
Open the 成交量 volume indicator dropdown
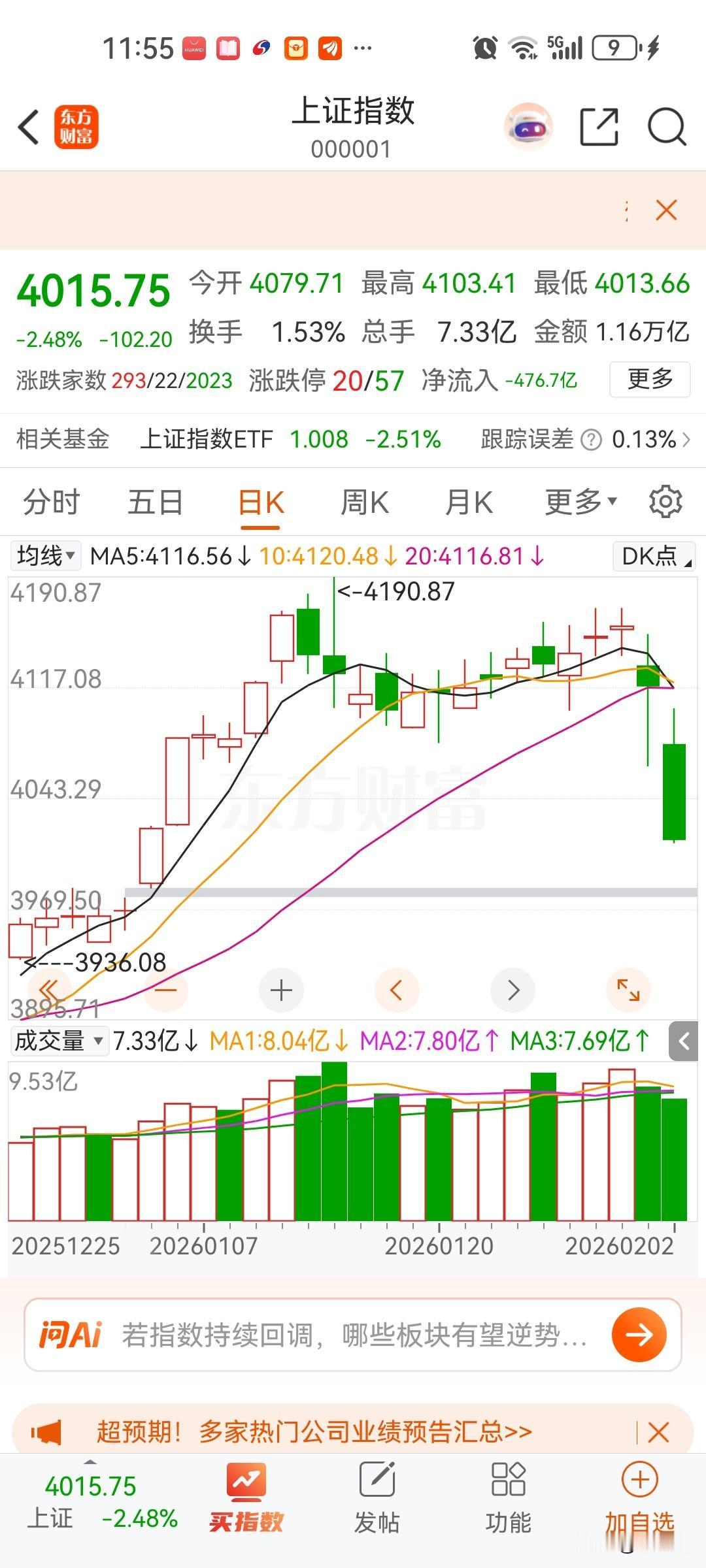tap(59, 1041)
